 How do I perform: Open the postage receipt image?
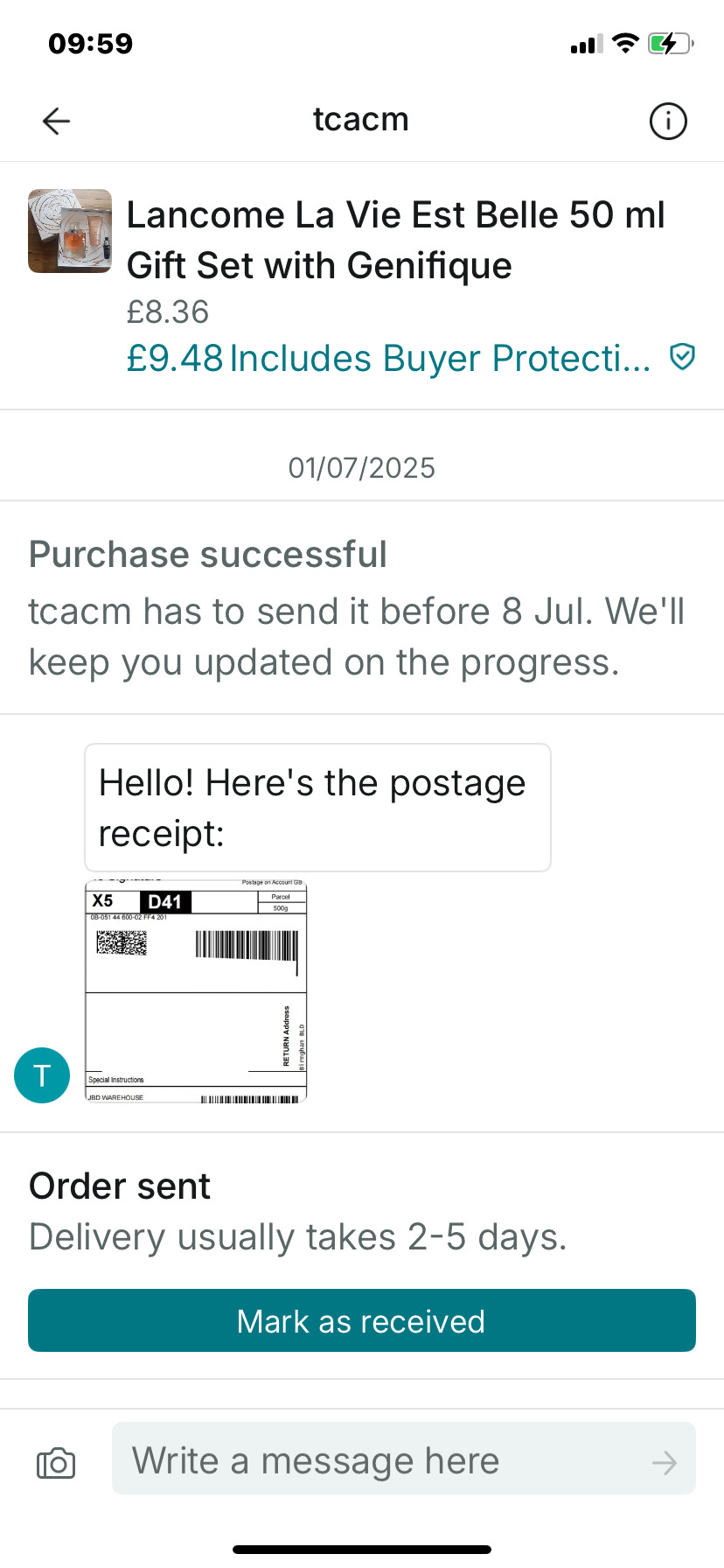196,990
